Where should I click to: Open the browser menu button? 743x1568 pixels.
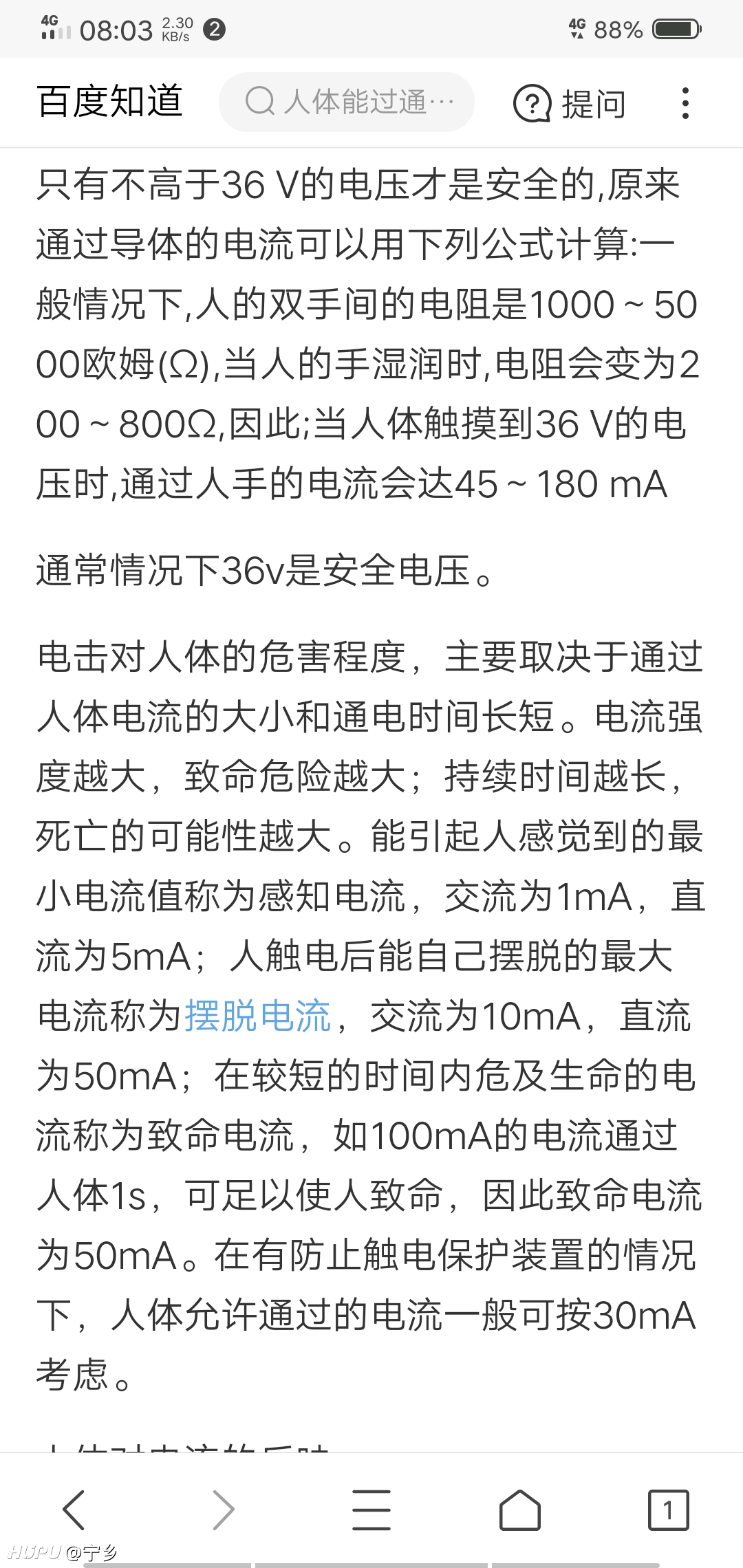371,1510
